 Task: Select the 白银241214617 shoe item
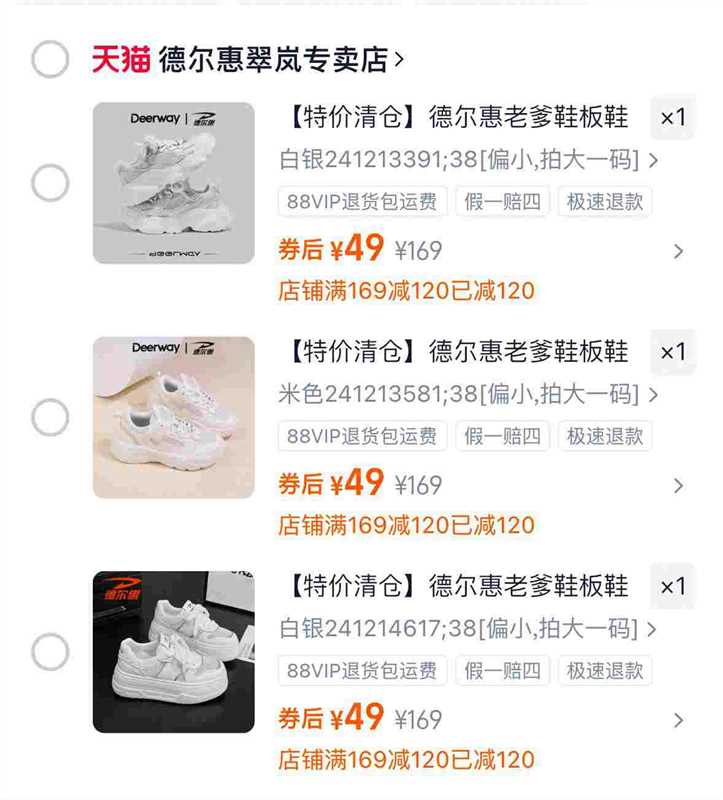pyautogui.click(x=50, y=653)
